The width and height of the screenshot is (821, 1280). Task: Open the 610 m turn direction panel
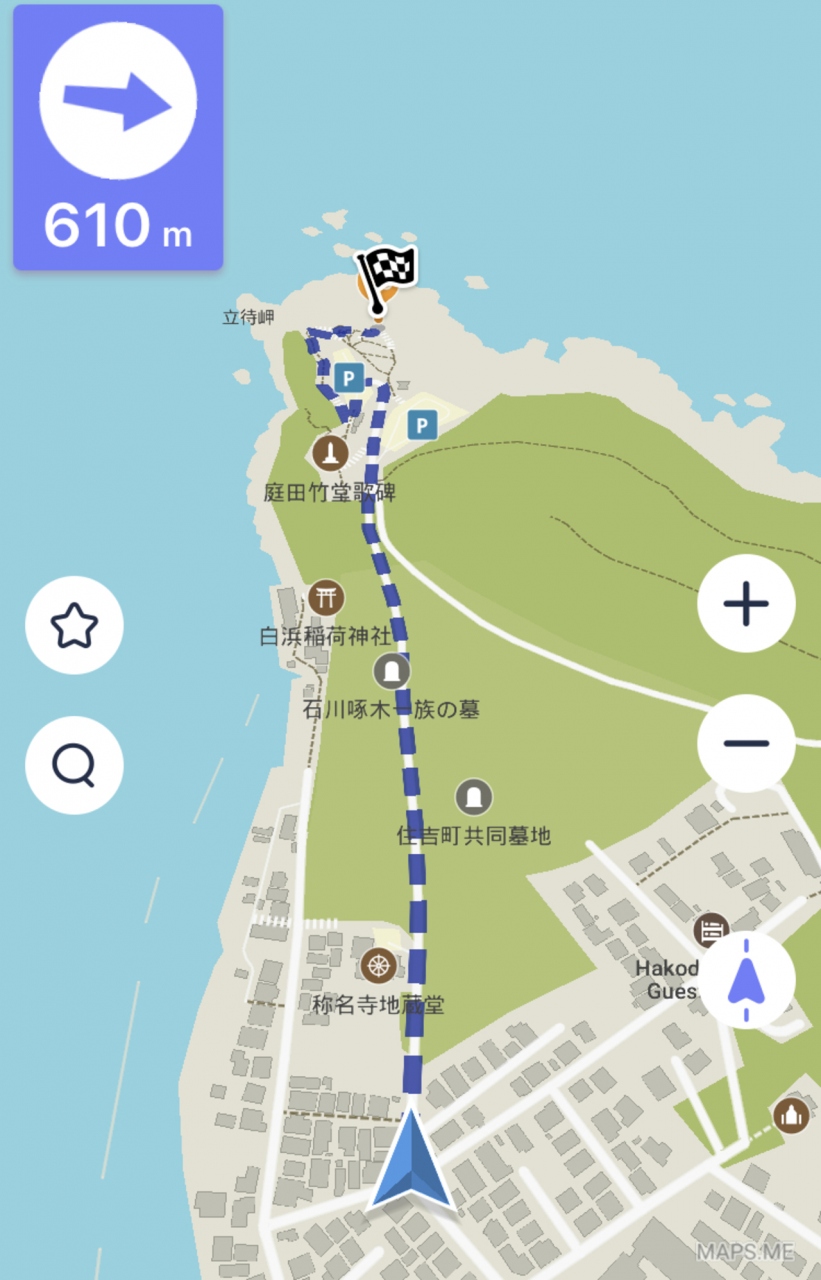[x=118, y=138]
